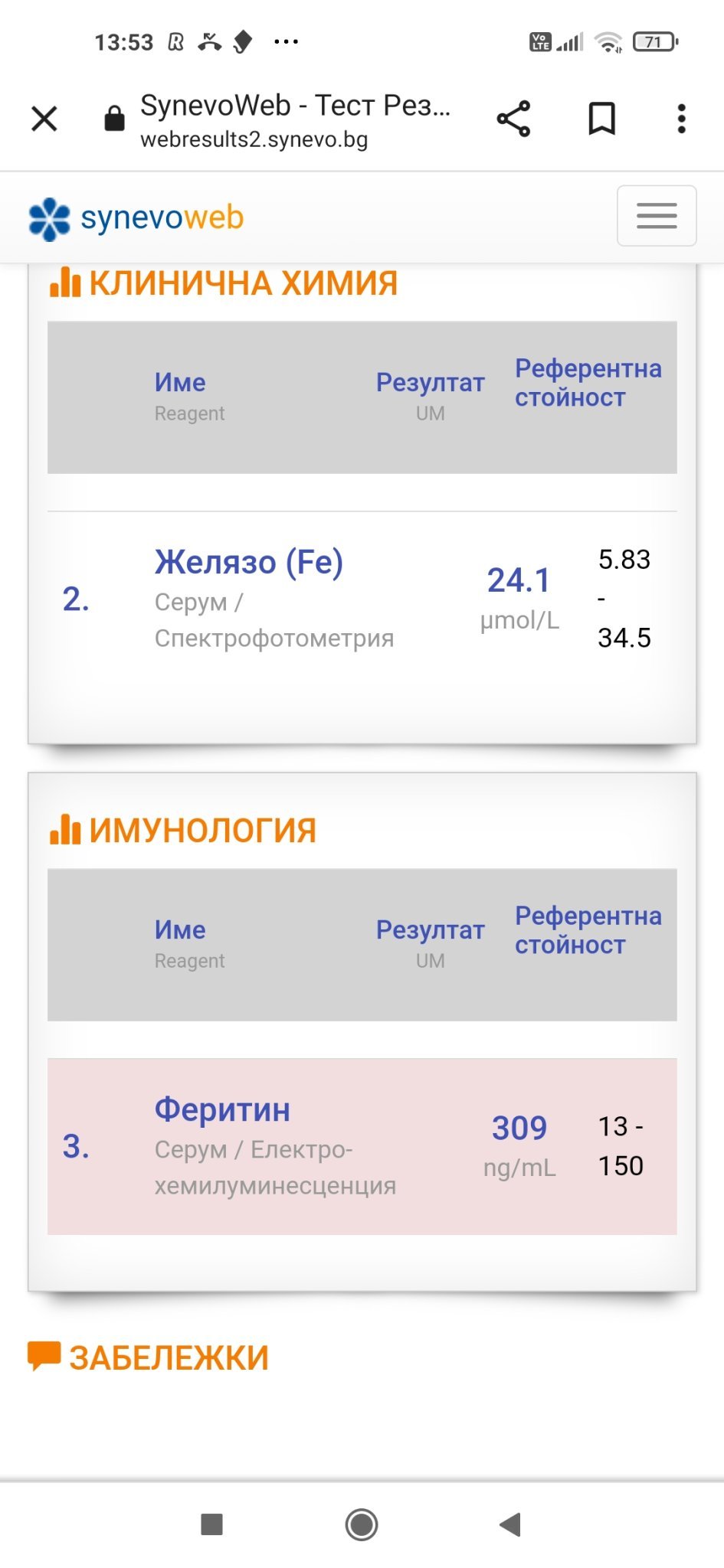This screenshot has height=1568, width=724.
Task: Share the test results page
Action: 513,119
